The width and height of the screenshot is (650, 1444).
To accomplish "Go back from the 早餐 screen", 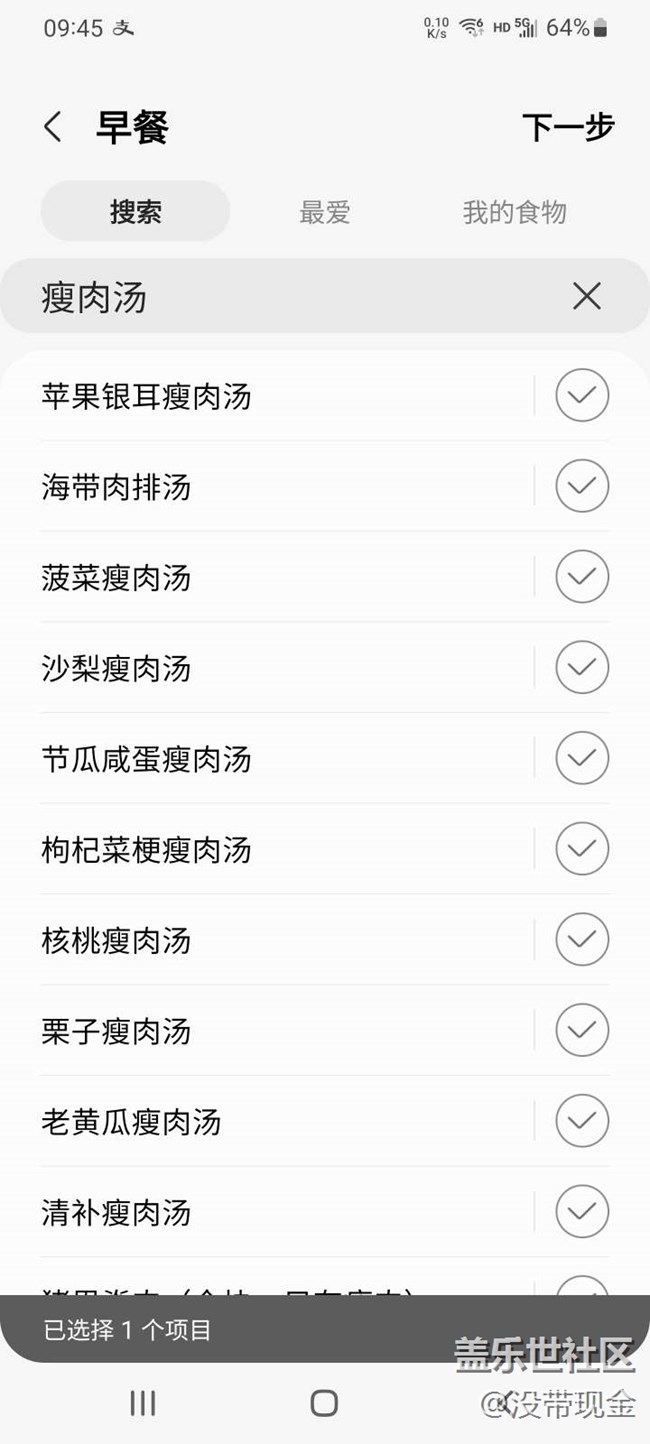I will (53, 127).
